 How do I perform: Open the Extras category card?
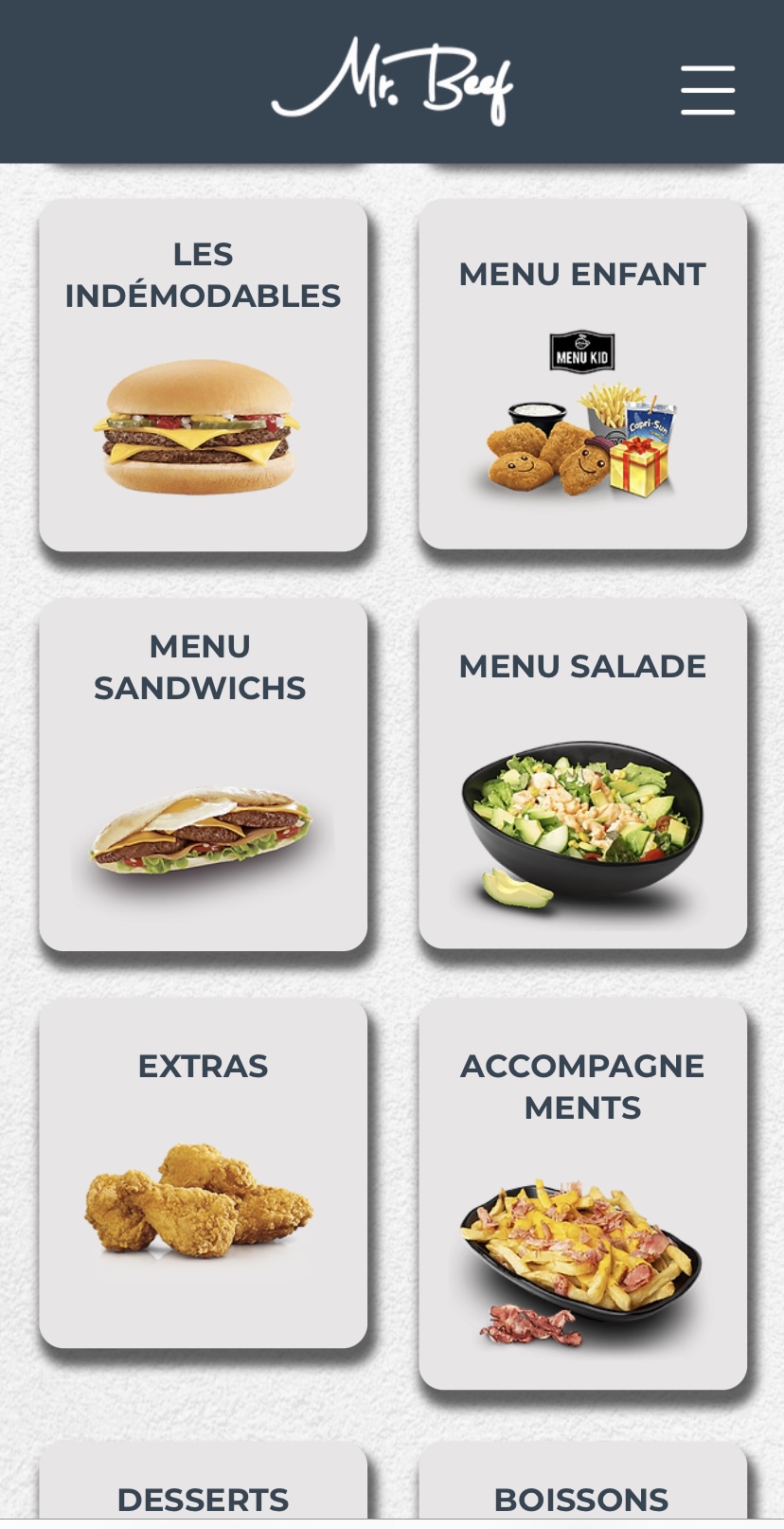203,1173
